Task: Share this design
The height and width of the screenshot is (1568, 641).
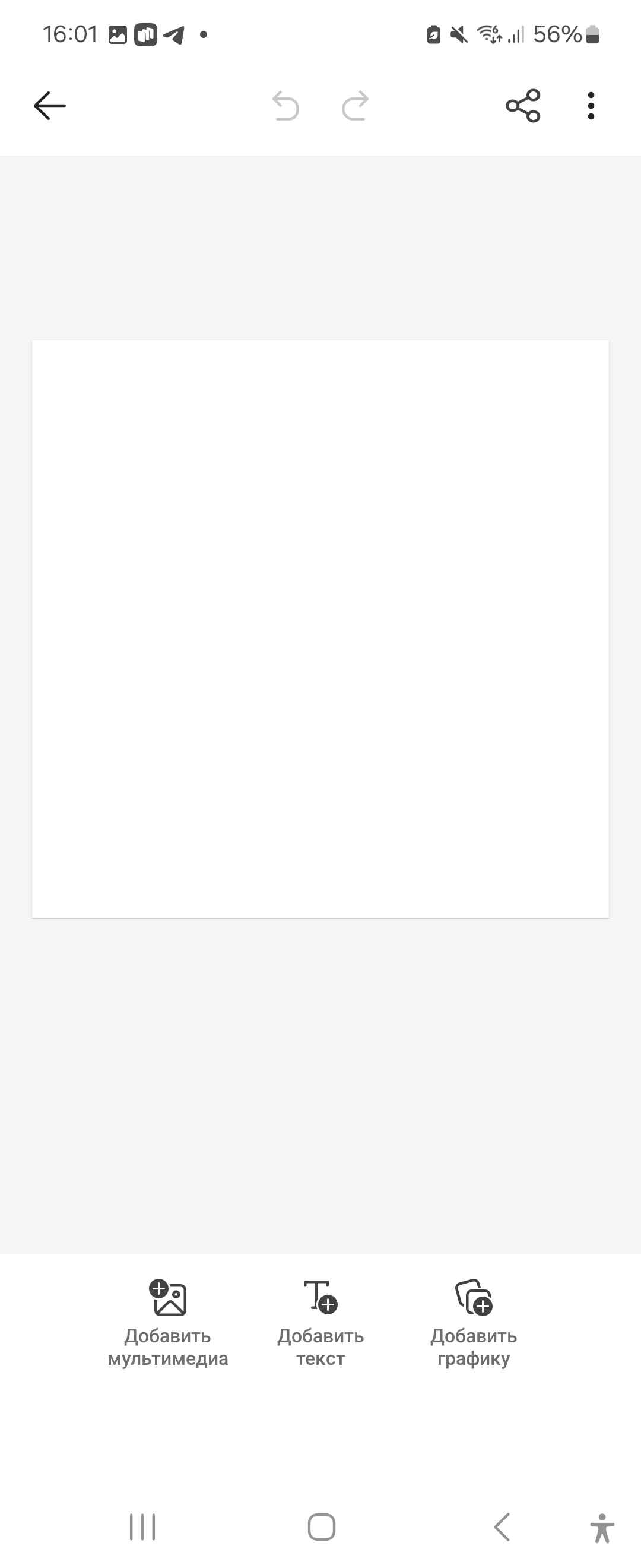Action: (x=523, y=106)
